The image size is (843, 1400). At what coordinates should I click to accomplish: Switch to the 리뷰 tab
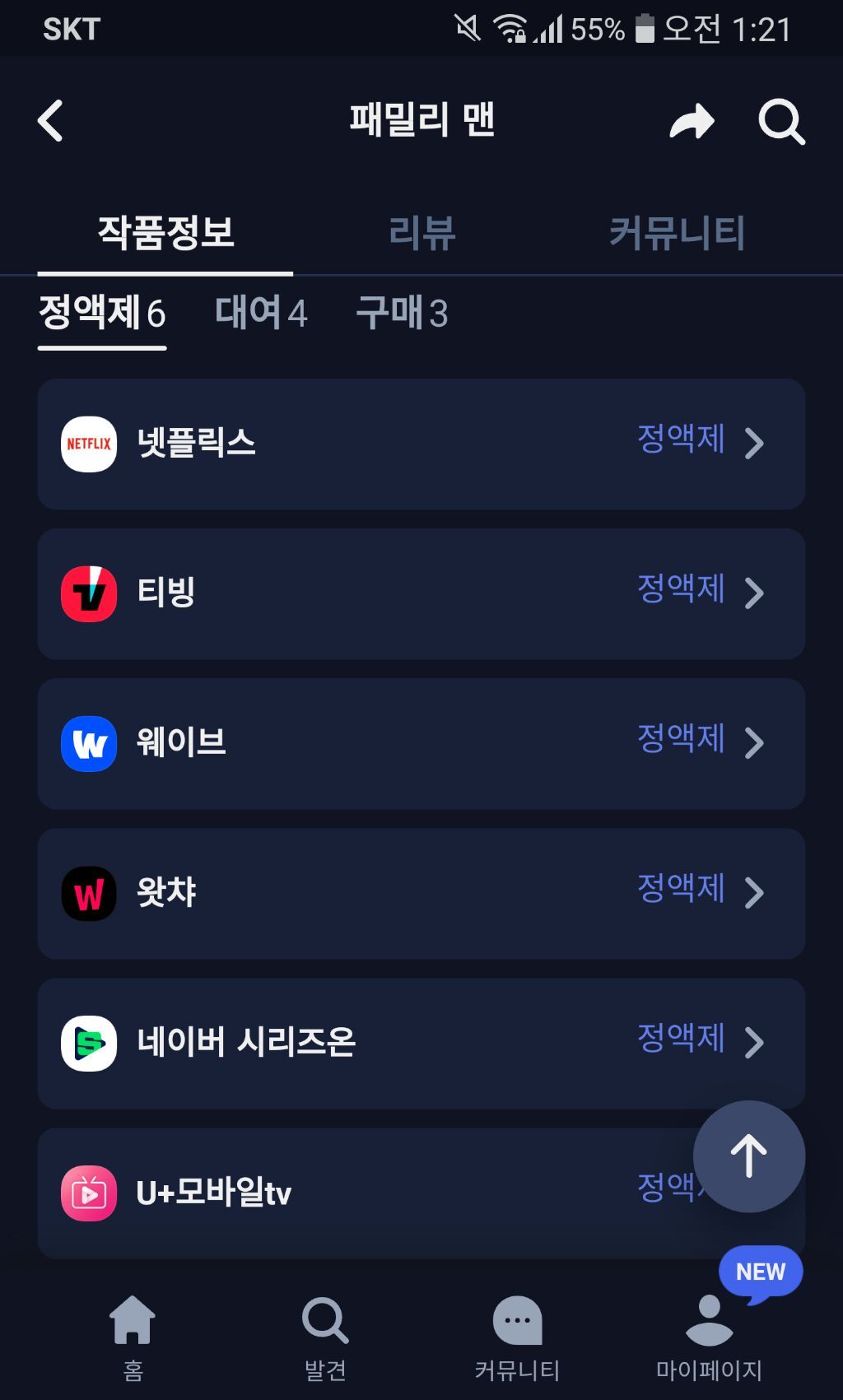421,232
